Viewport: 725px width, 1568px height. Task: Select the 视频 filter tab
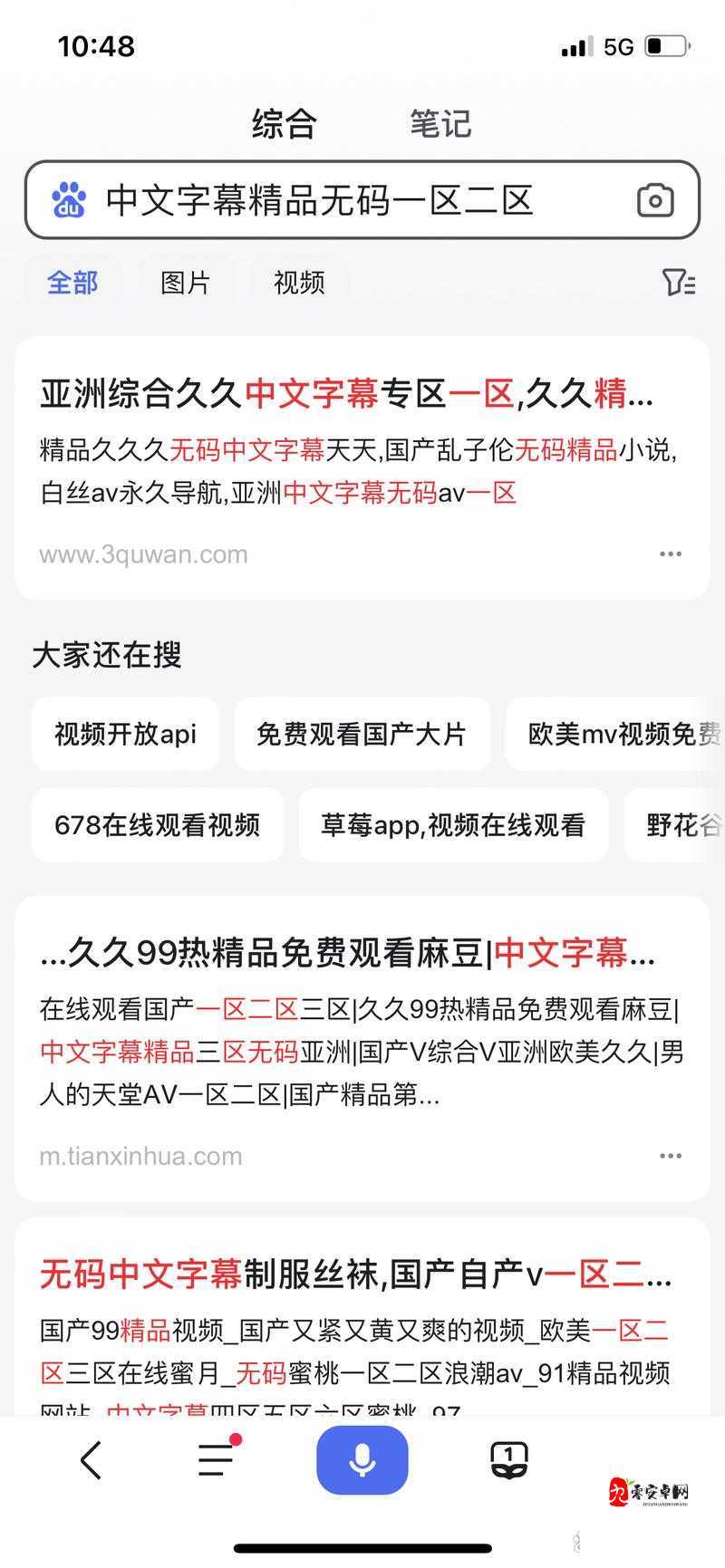[x=298, y=284]
